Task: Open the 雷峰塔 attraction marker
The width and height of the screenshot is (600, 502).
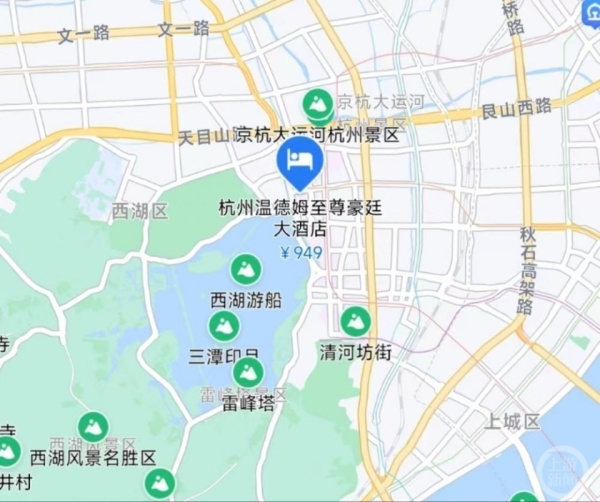Action: [x=248, y=373]
